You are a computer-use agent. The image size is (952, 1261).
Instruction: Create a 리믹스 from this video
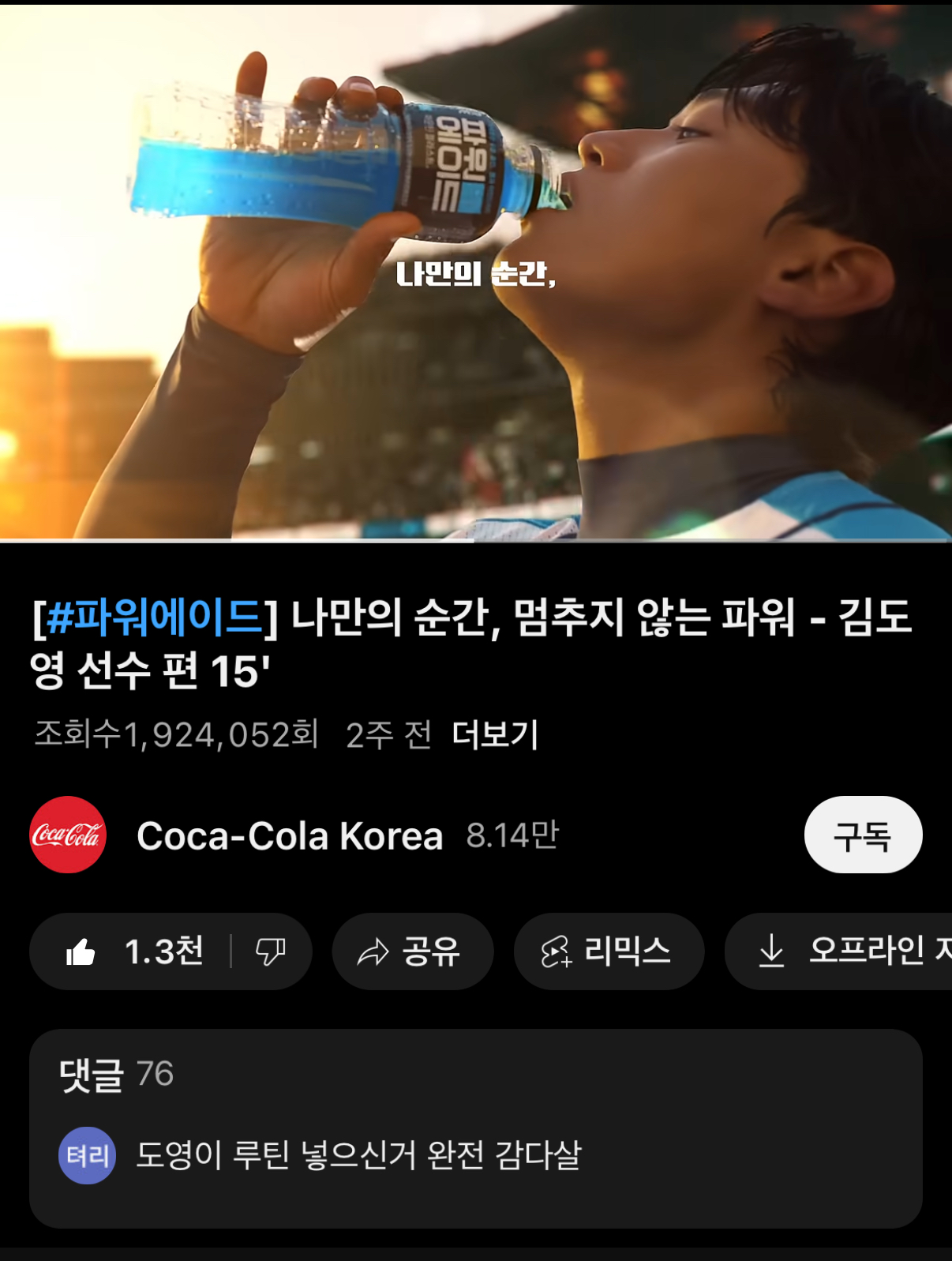coord(608,951)
